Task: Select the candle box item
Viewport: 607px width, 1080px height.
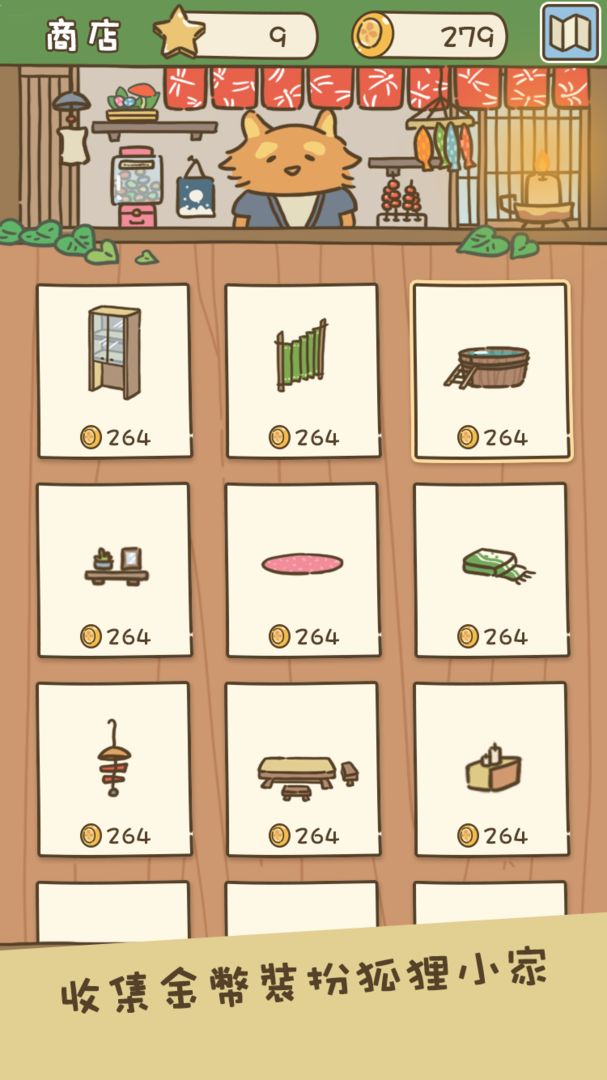Action: tap(490, 769)
